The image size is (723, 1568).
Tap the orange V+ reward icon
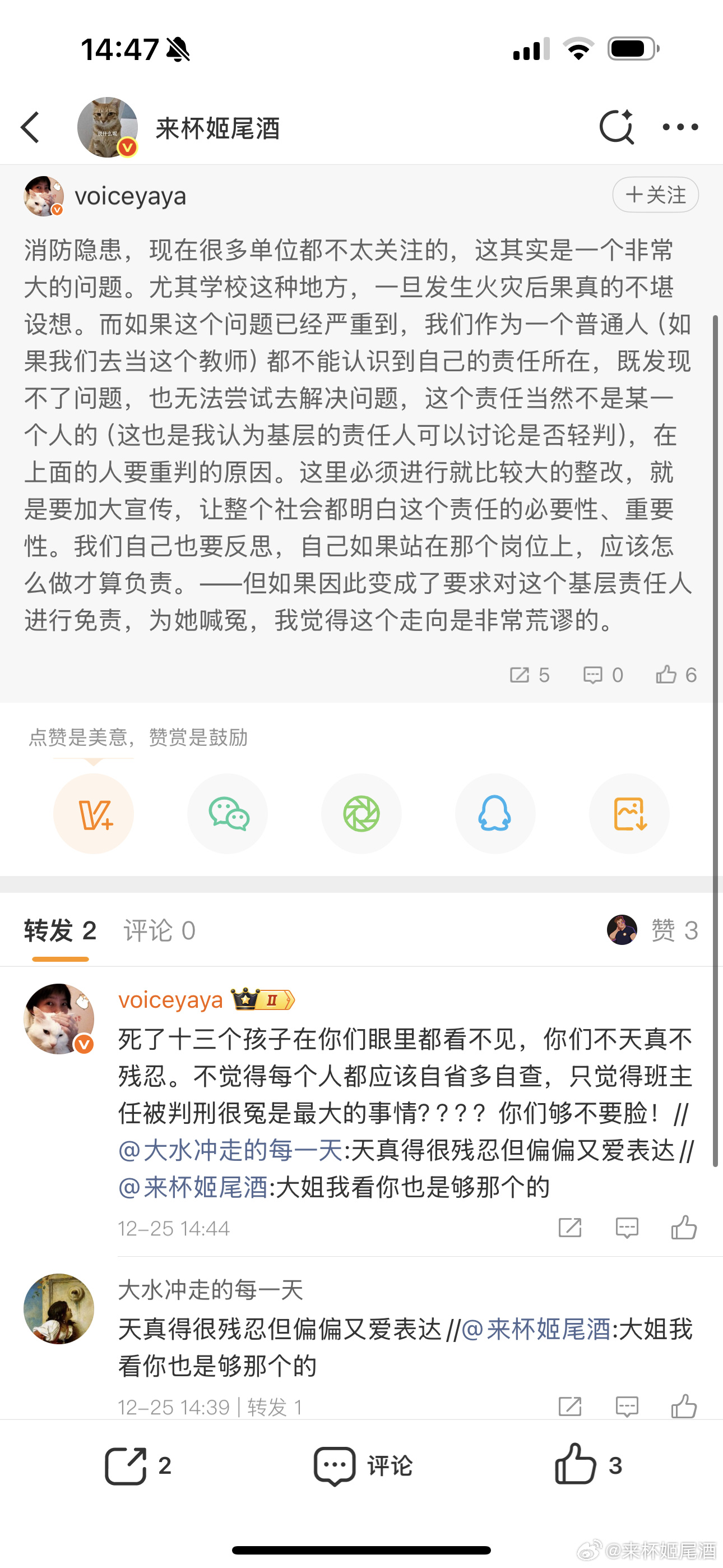94,814
